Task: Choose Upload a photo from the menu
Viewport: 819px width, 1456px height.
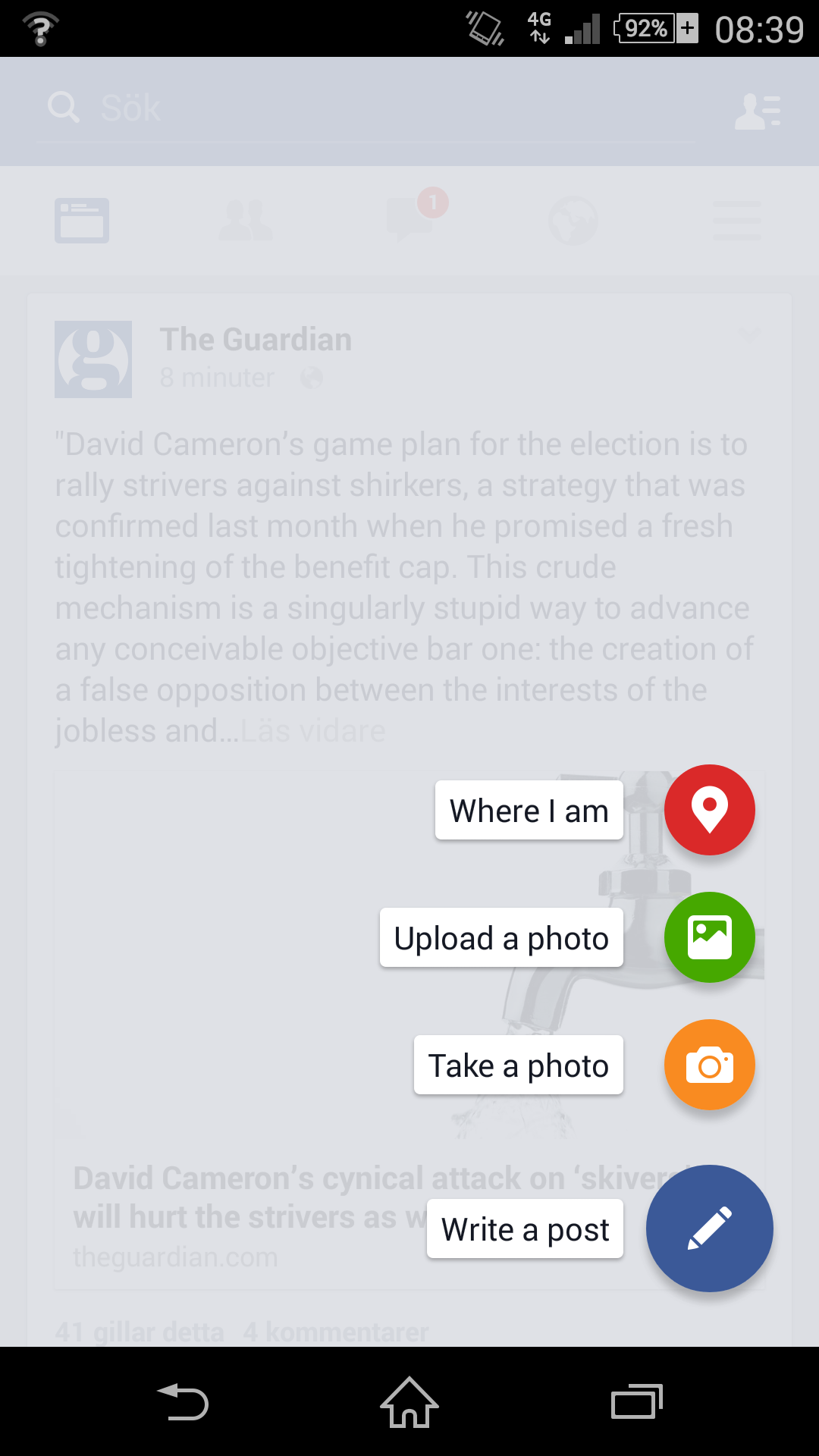Action: click(500, 937)
